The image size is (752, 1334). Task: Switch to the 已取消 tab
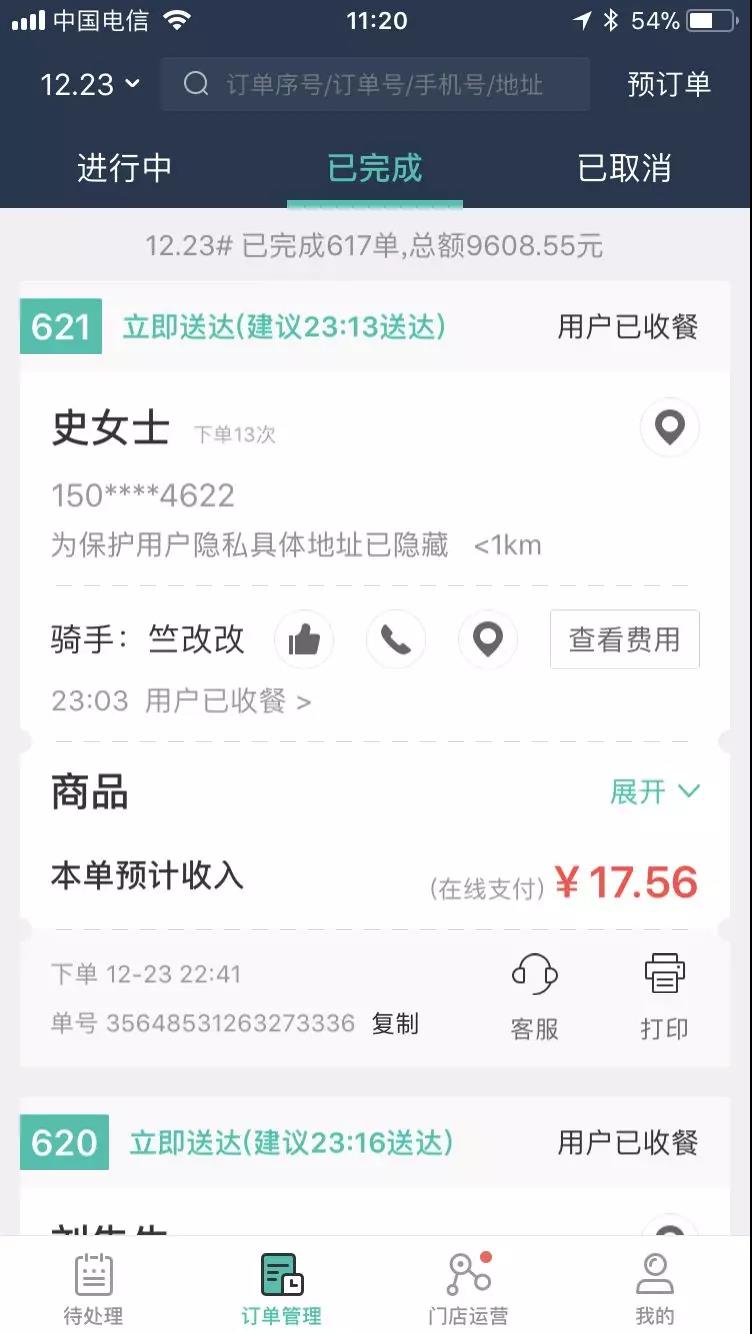(x=624, y=168)
